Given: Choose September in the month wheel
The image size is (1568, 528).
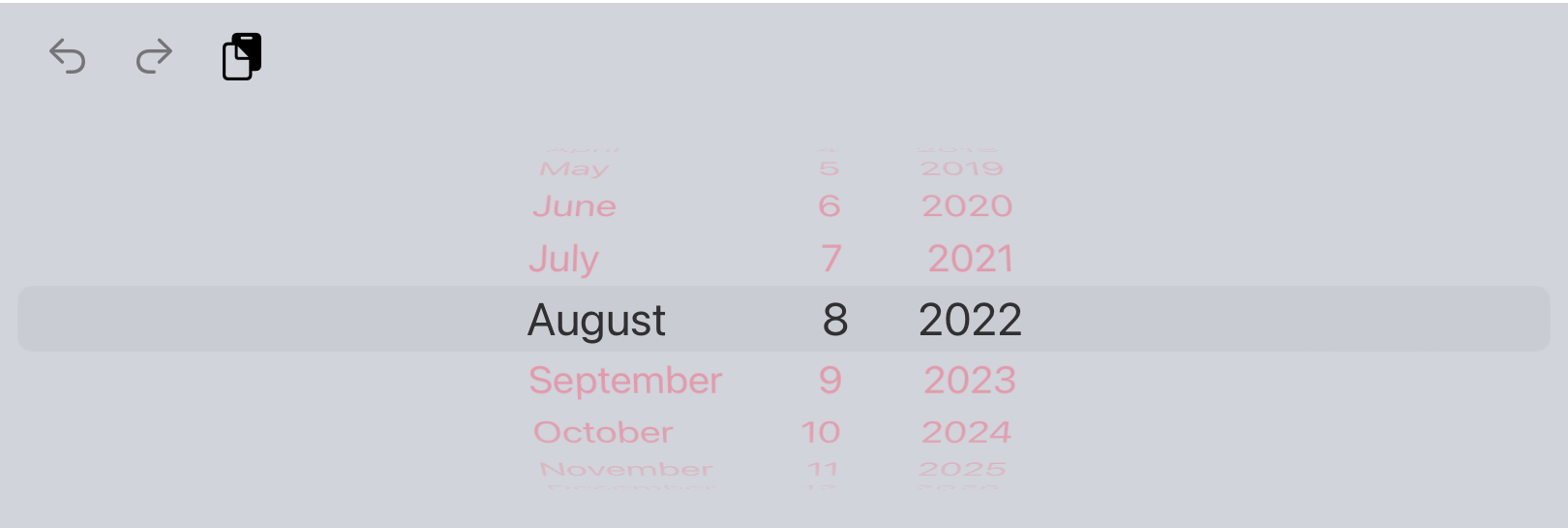Looking at the screenshot, I should click(x=625, y=380).
